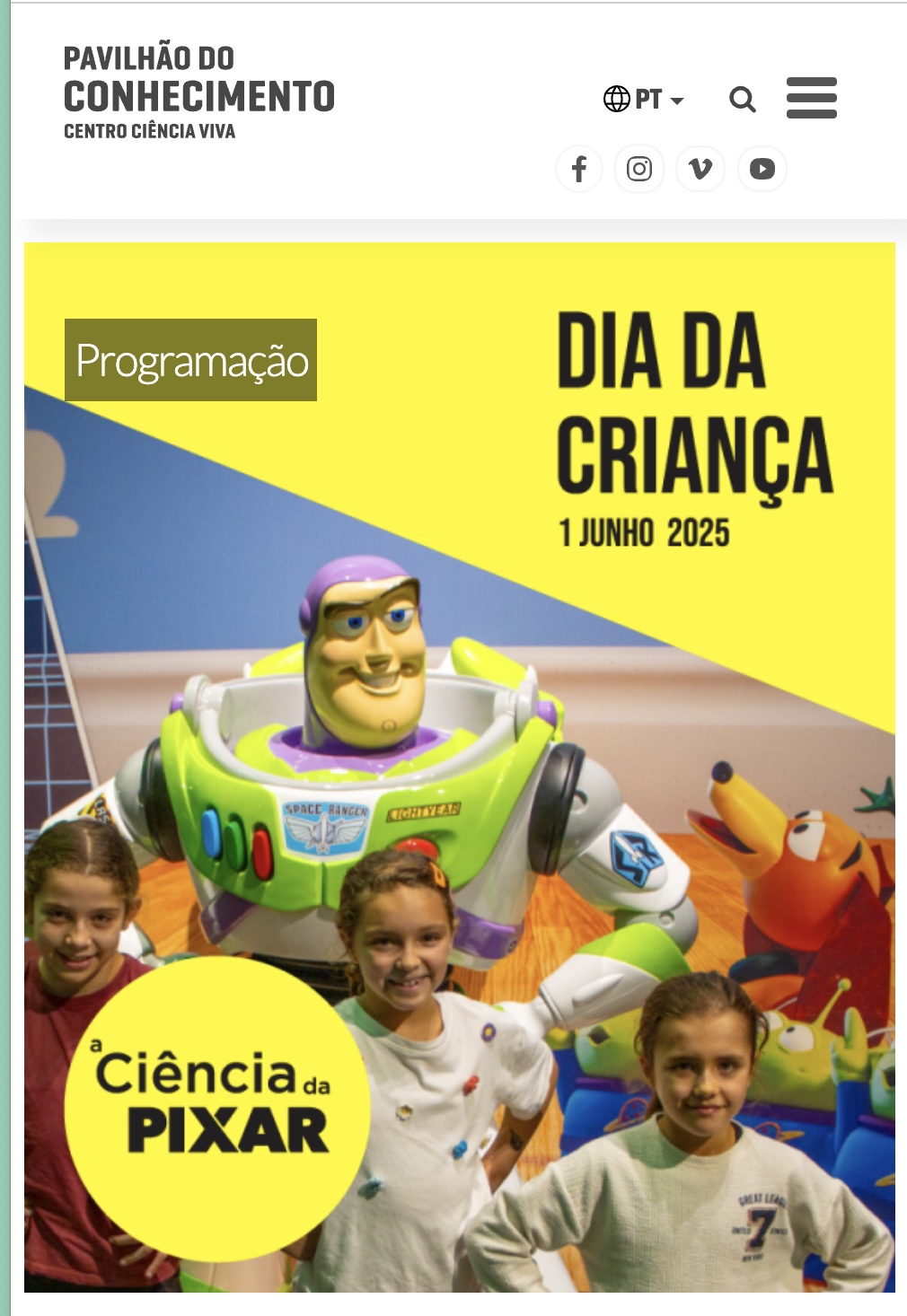This screenshot has height=1316, width=907.
Task: Open the PT language dropdown
Action: (x=643, y=99)
